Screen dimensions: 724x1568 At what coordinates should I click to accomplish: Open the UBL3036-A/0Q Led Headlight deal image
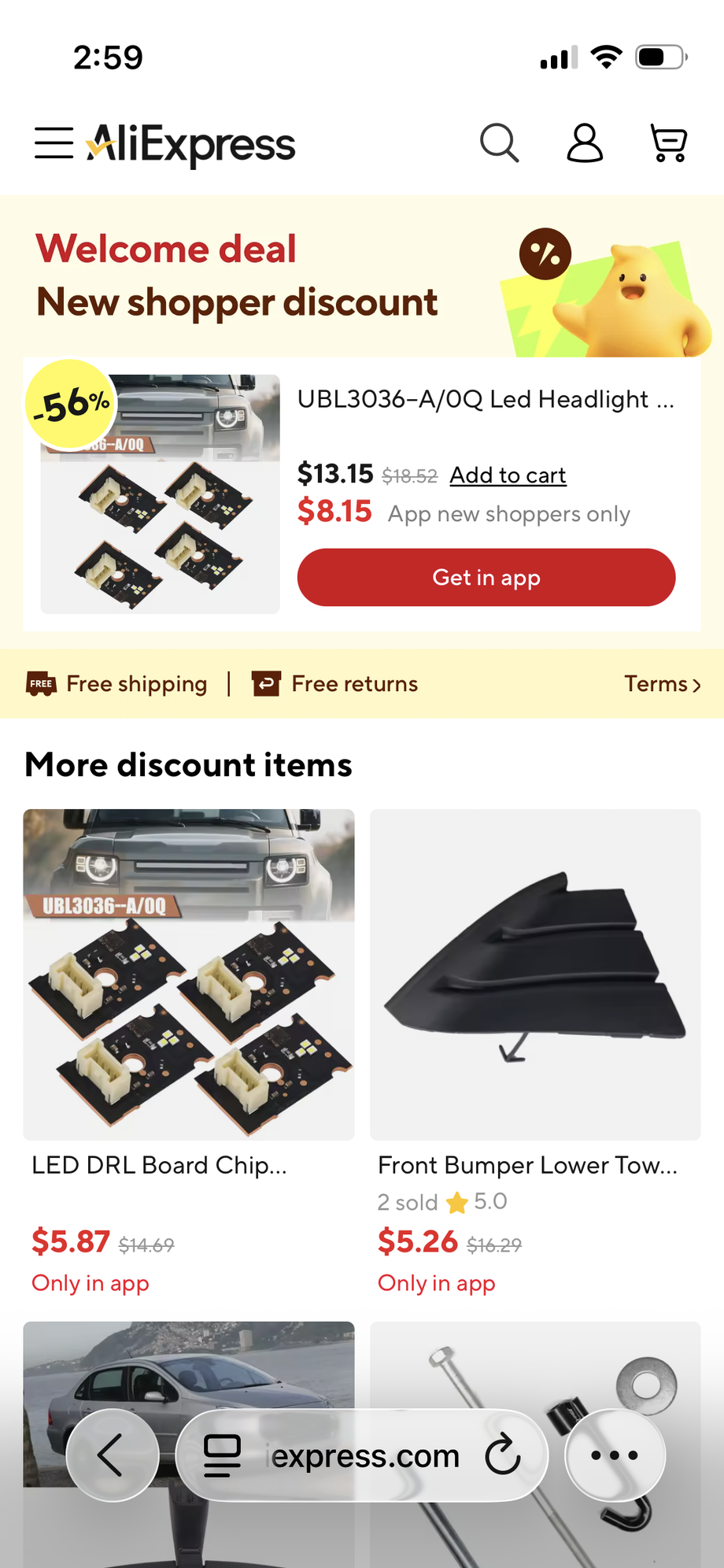coord(161,494)
